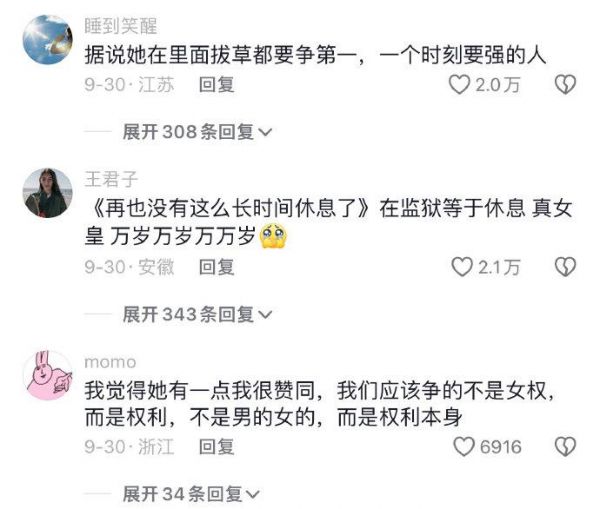Dislike the comment by 睡到笑醒
This screenshot has height=509, width=600.
(x=565, y=86)
